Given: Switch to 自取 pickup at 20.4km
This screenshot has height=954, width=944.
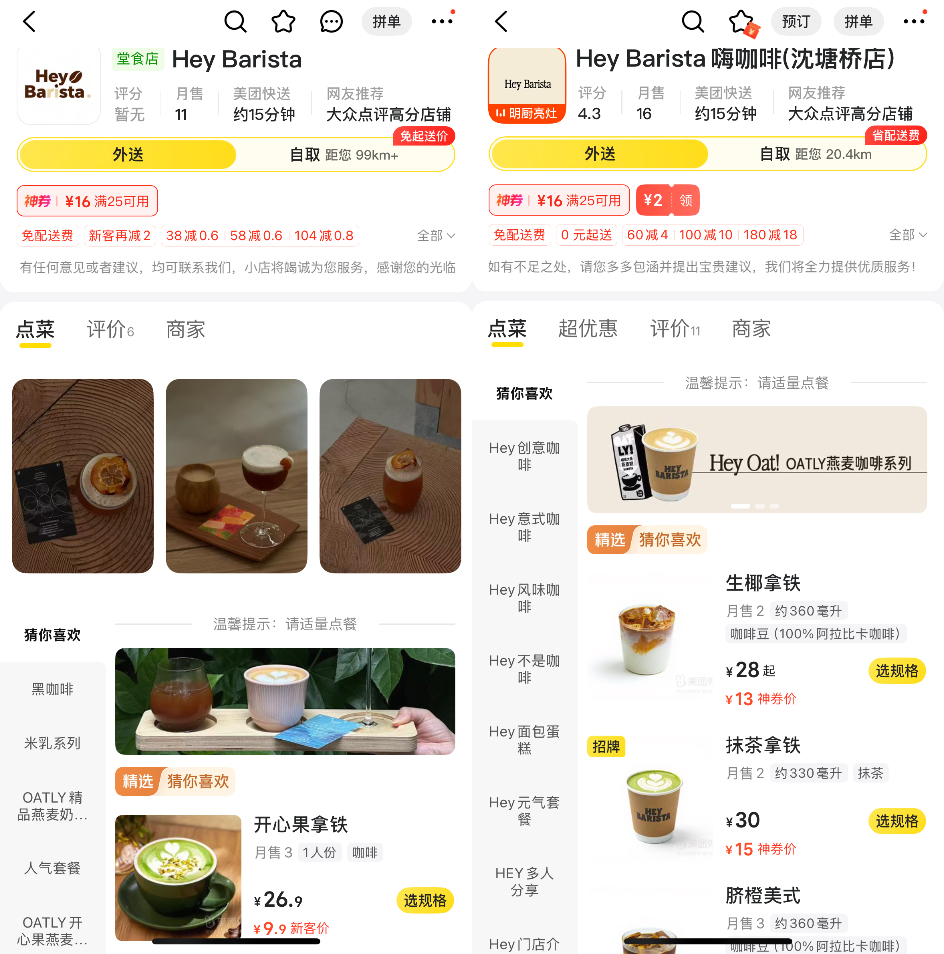Looking at the screenshot, I should coord(815,154).
